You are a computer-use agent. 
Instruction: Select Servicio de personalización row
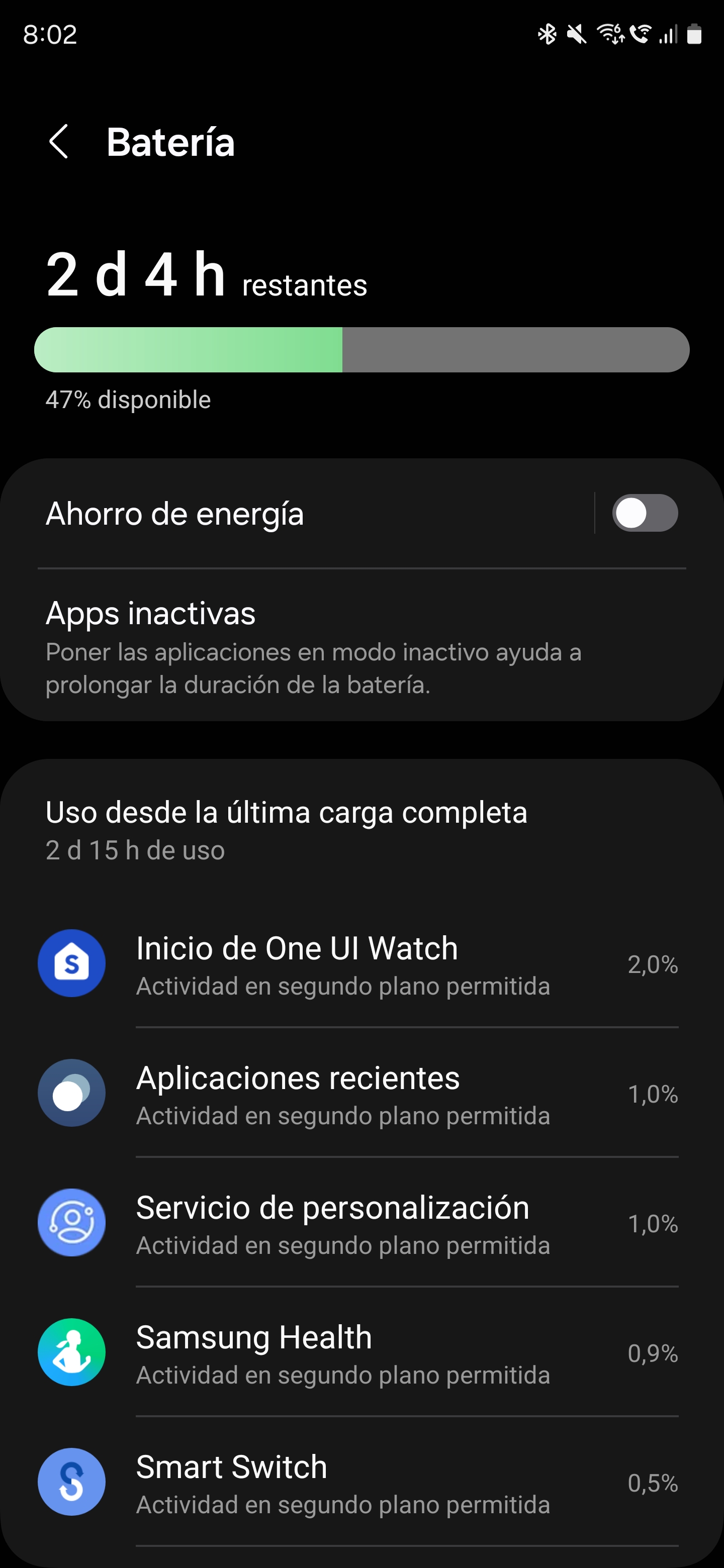(x=361, y=1222)
